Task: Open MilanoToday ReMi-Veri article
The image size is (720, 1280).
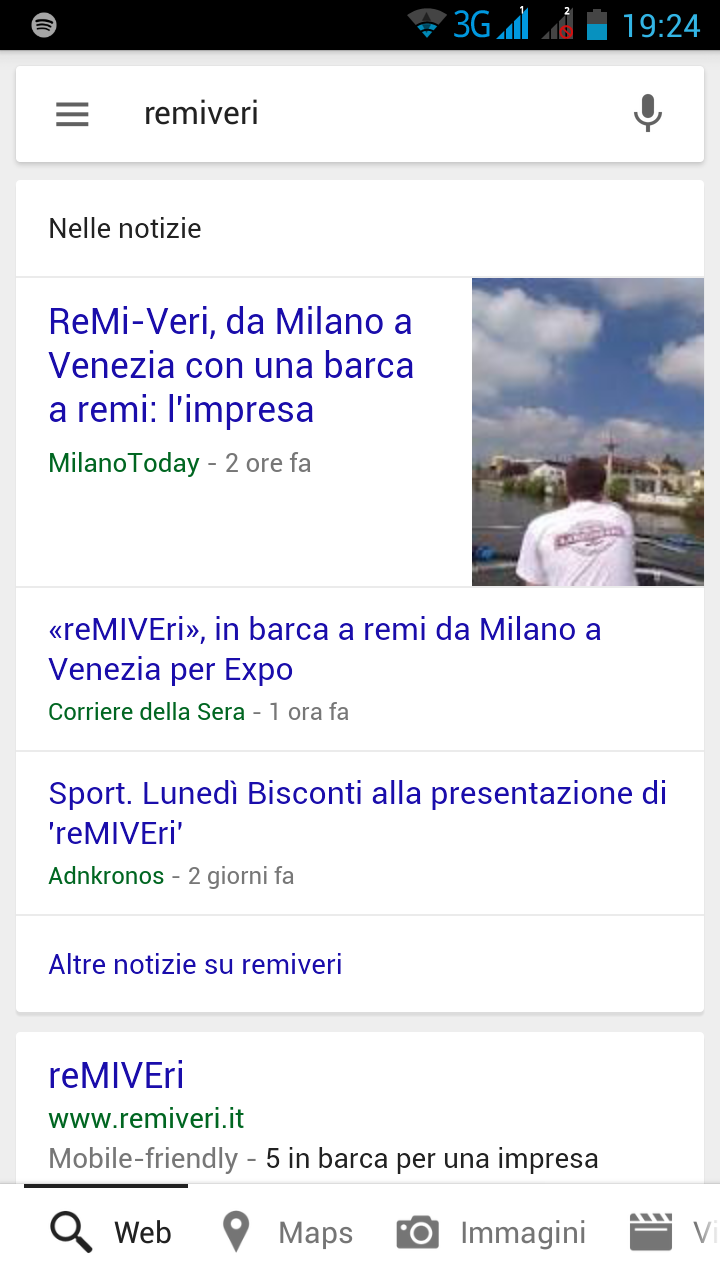Action: click(231, 365)
